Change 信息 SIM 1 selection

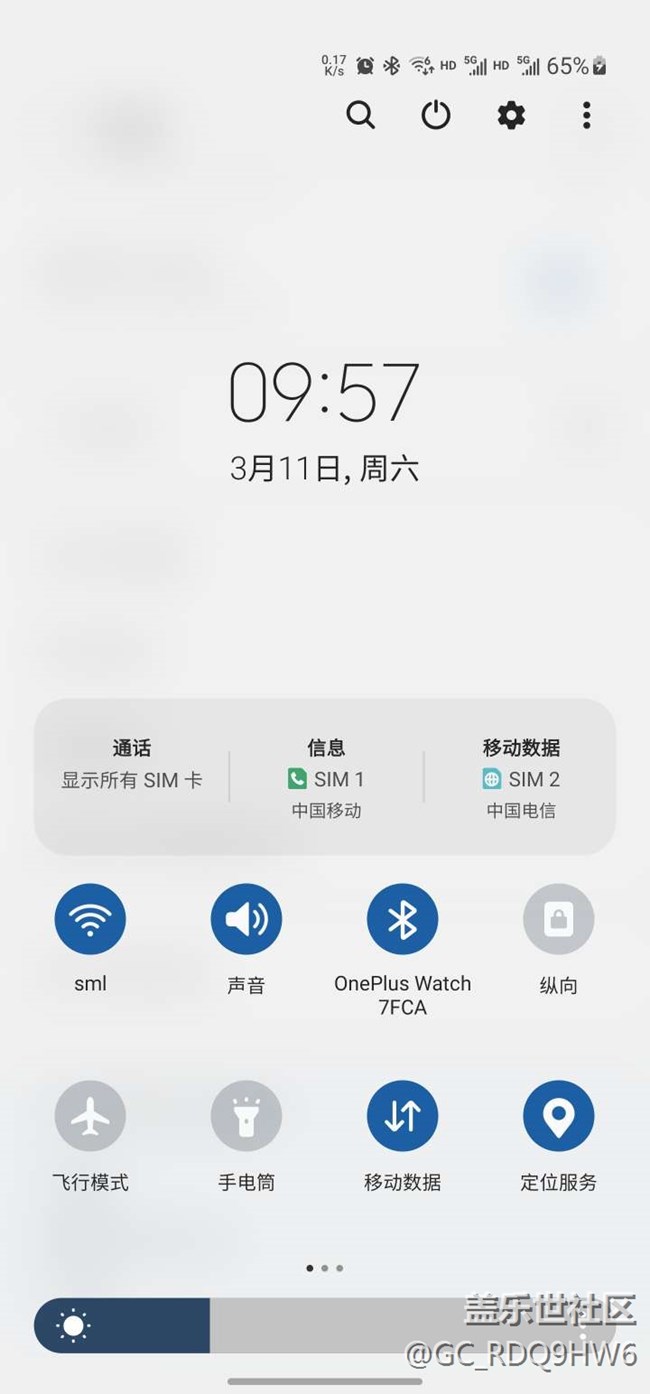[x=326, y=778]
